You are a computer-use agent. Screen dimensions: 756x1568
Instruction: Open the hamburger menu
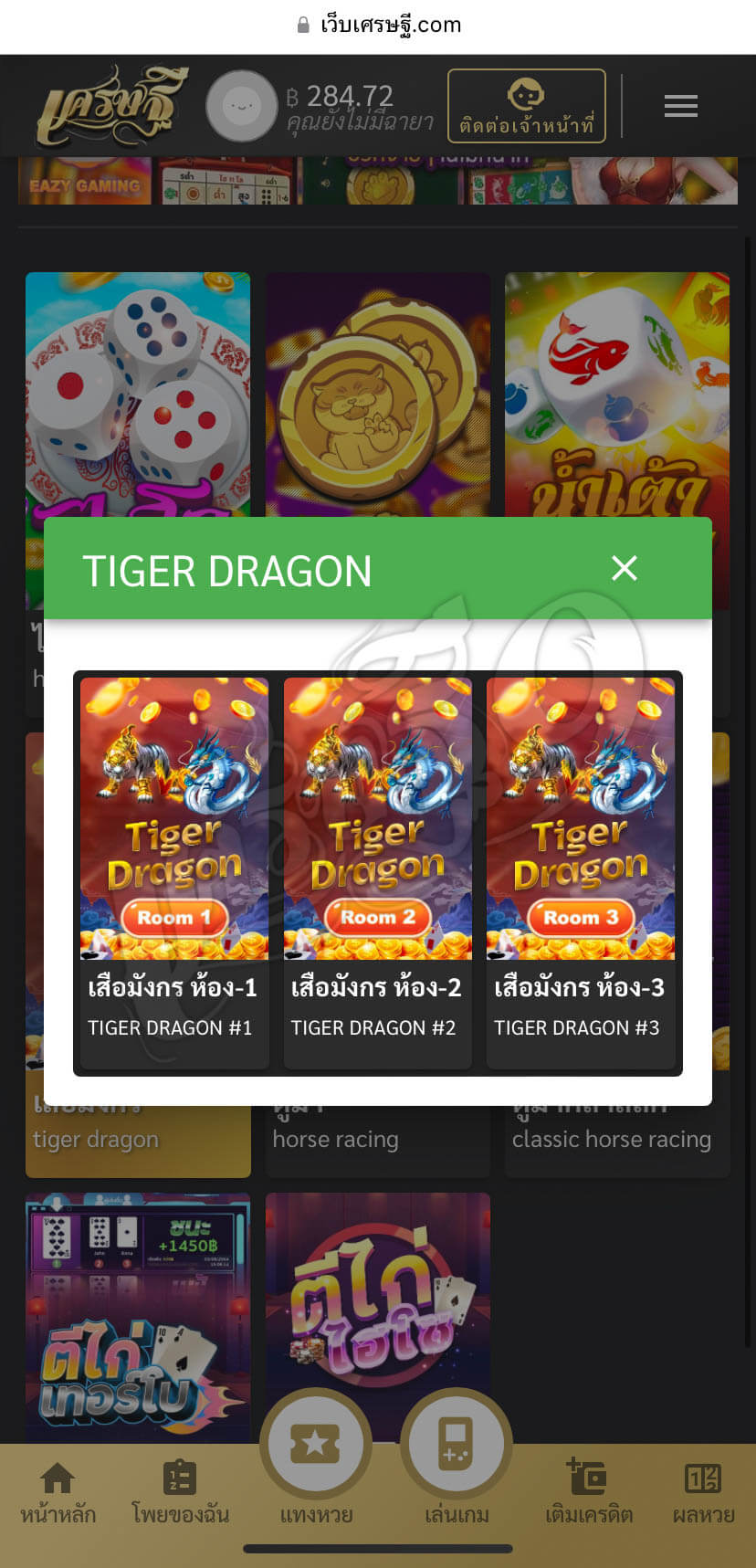(680, 106)
